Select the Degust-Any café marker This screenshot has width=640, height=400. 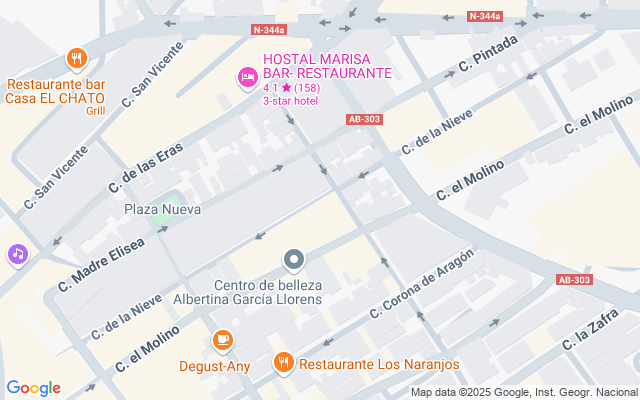pyautogui.click(x=223, y=342)
